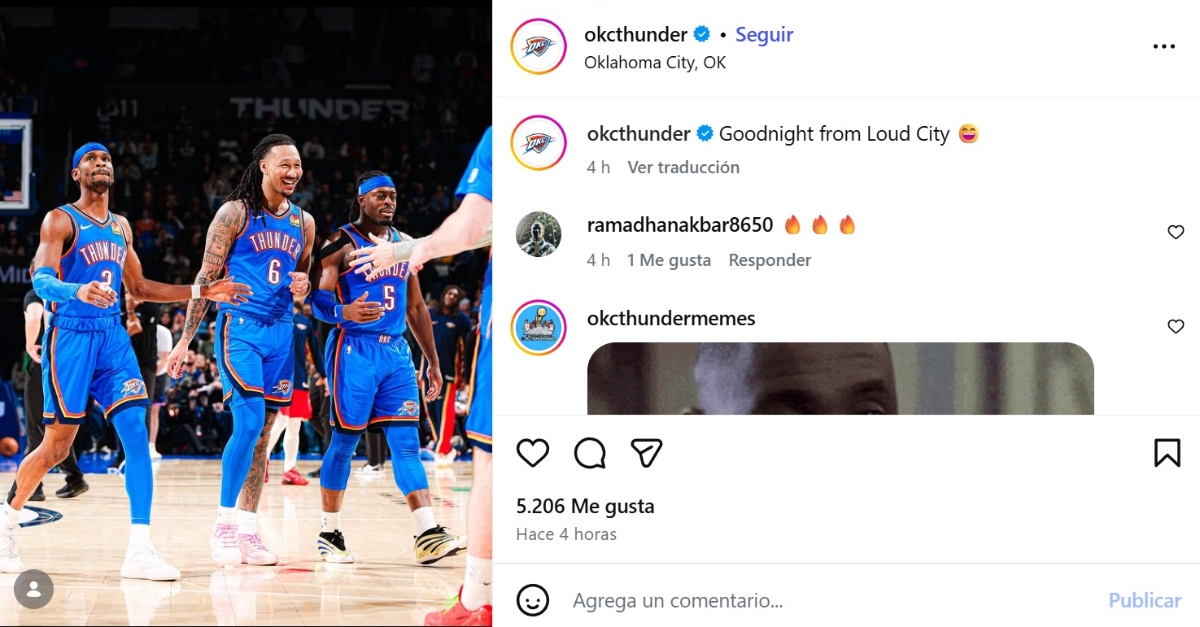Tap the comment bubble icon
This screenshot has width=1200, height=627.
[590, 453]
